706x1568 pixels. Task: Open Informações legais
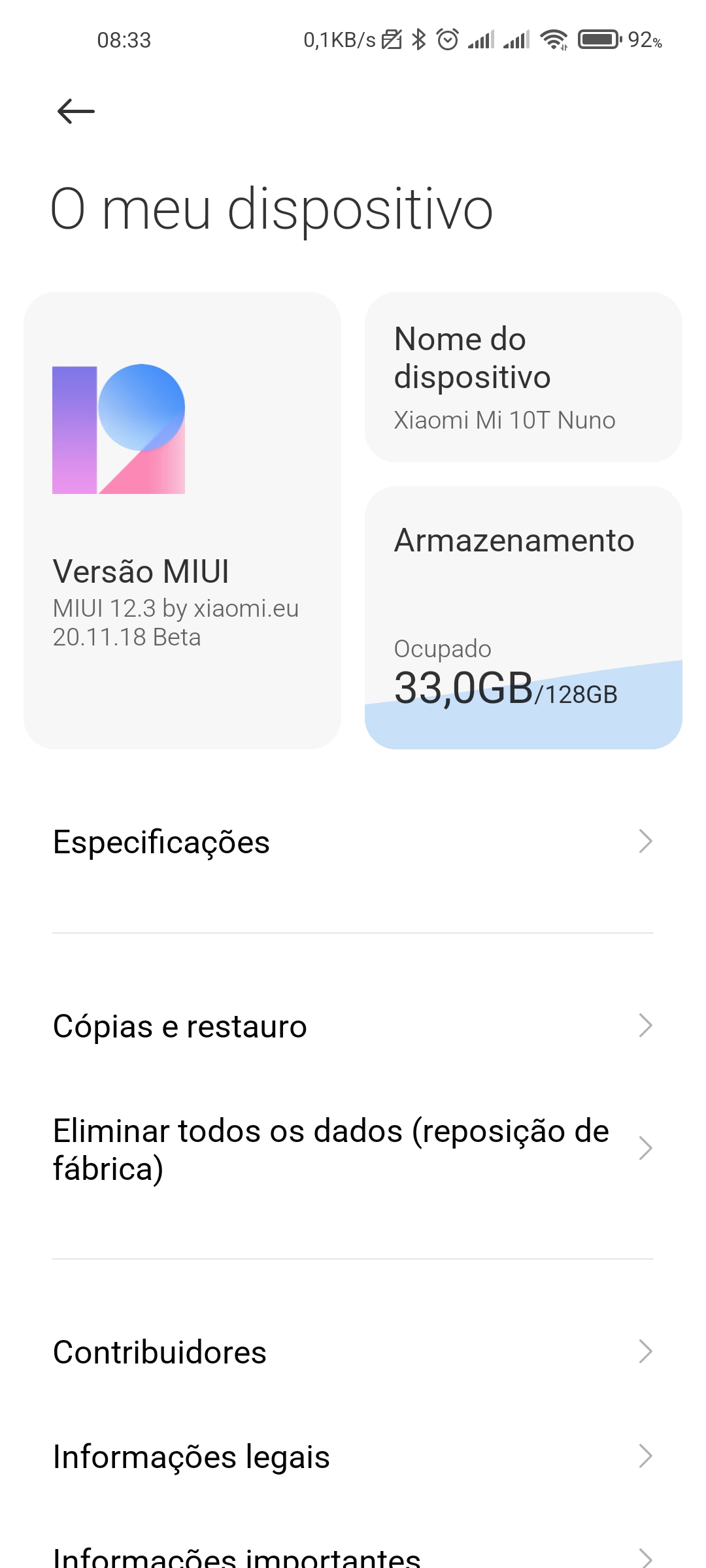[x=353, y=1456]
